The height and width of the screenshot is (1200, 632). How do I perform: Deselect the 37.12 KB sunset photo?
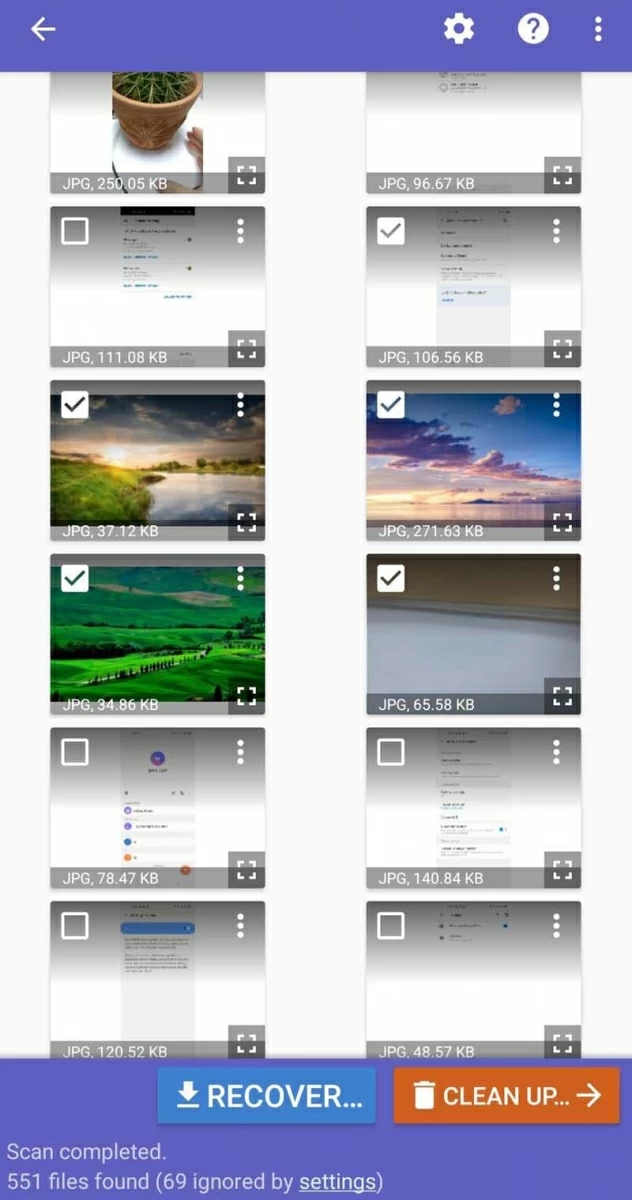pyautogui.click(x=75, y=405)
